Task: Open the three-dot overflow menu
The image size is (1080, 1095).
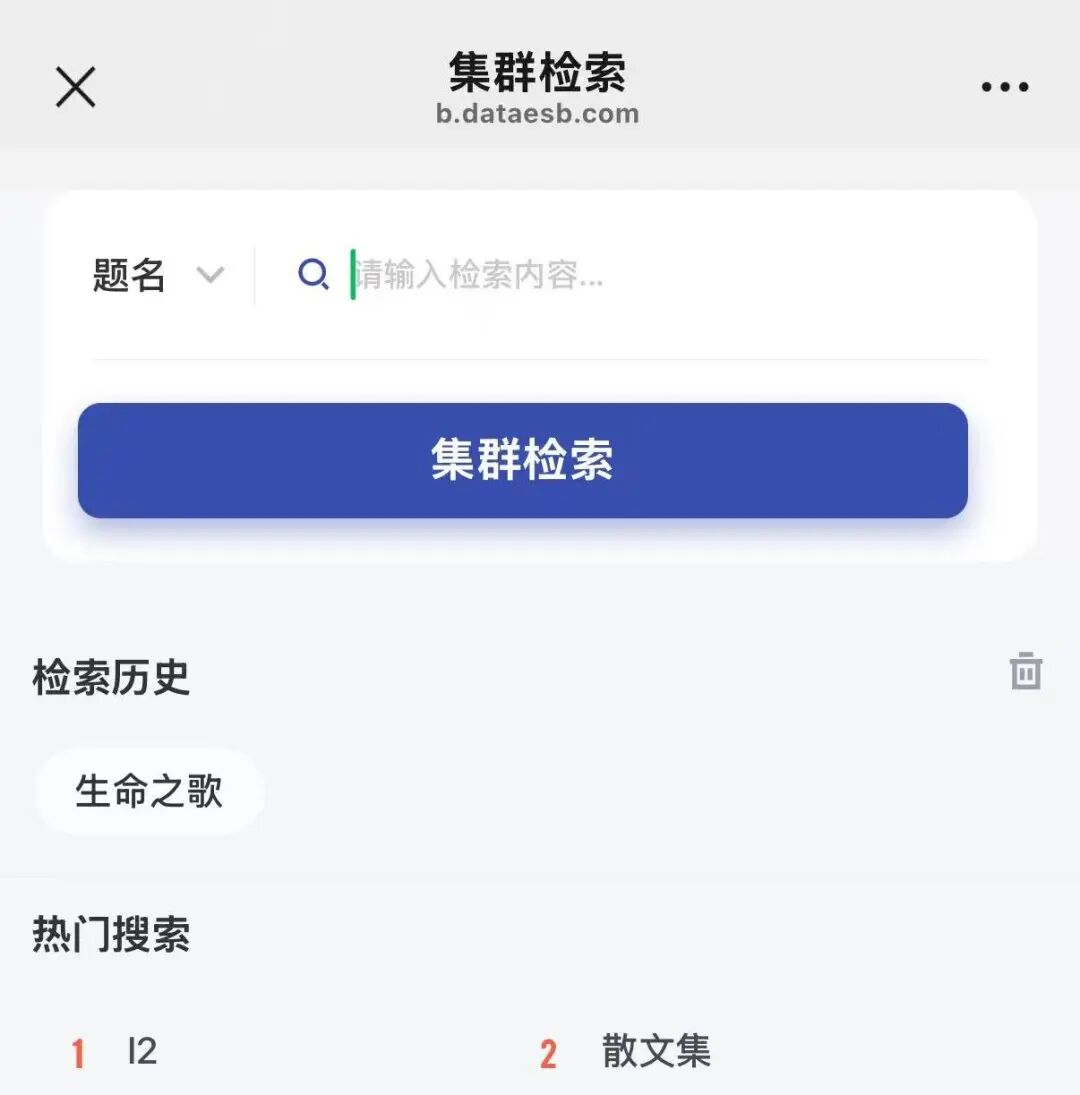Action: coord(1004,87)
